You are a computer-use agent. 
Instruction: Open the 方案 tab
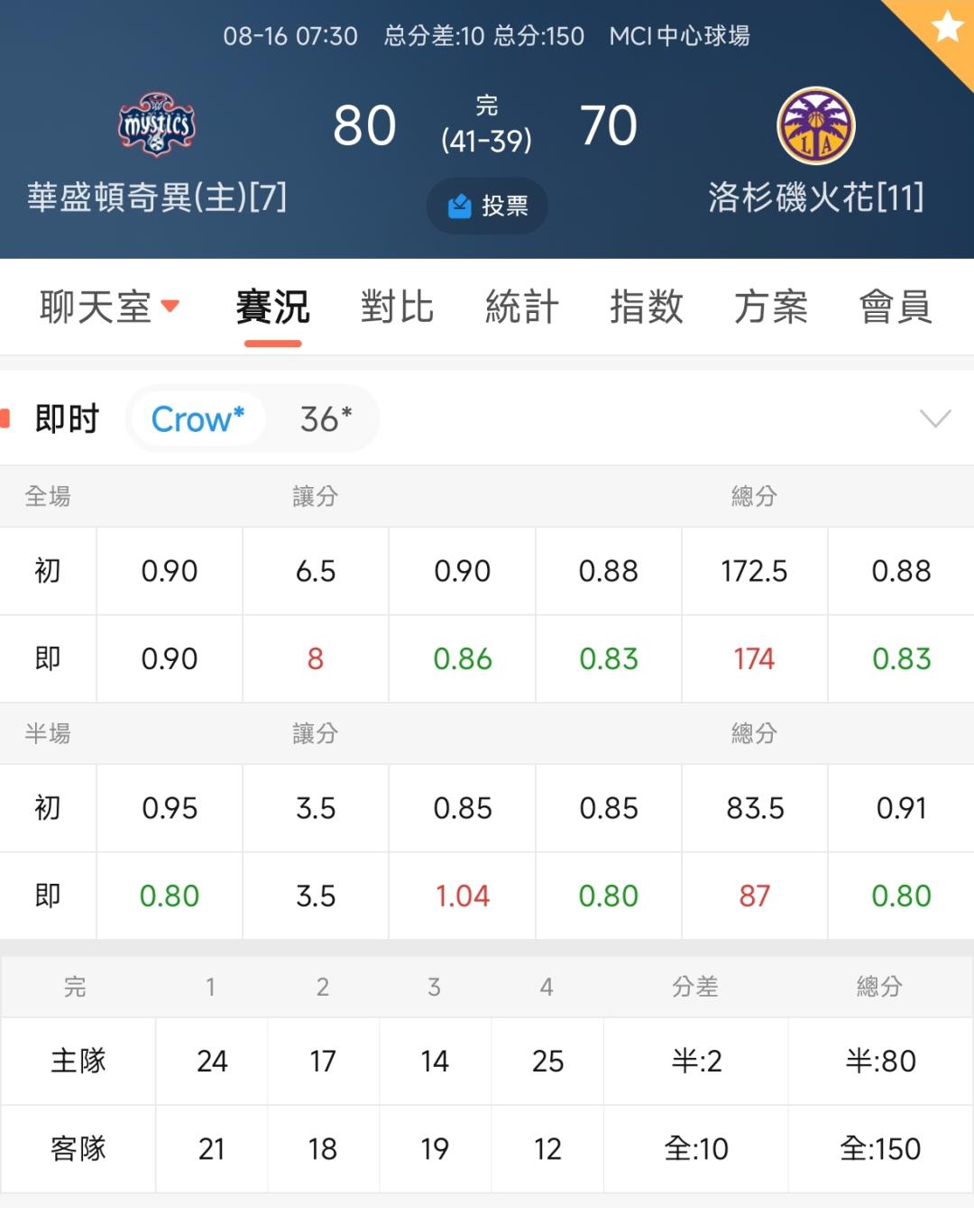pyautogui.click(x=770, y=308)
